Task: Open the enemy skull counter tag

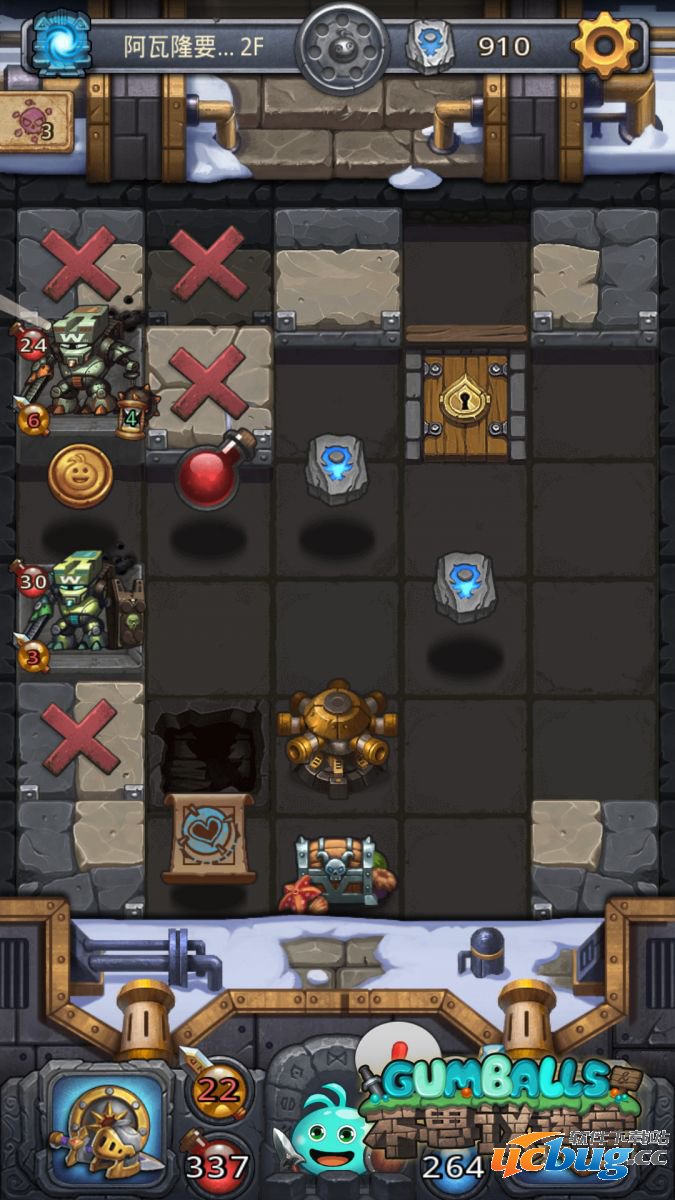Action: click(x=36, y=122)
